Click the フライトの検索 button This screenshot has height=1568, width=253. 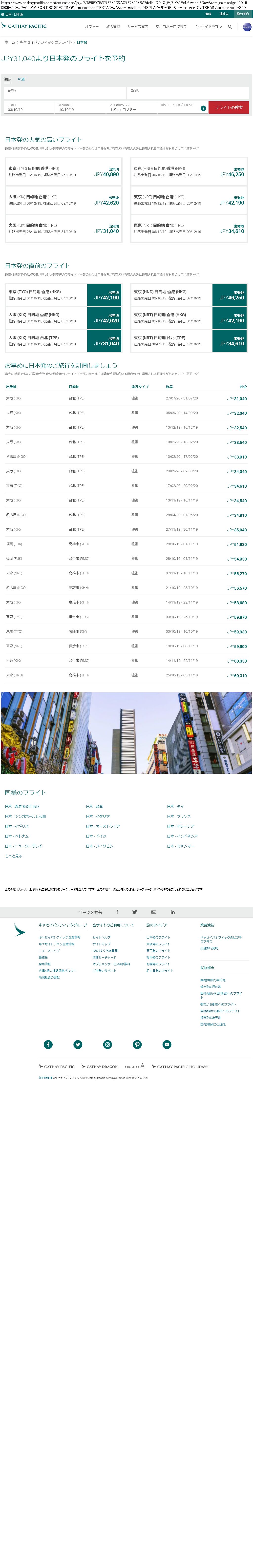[x=229, y=108]
